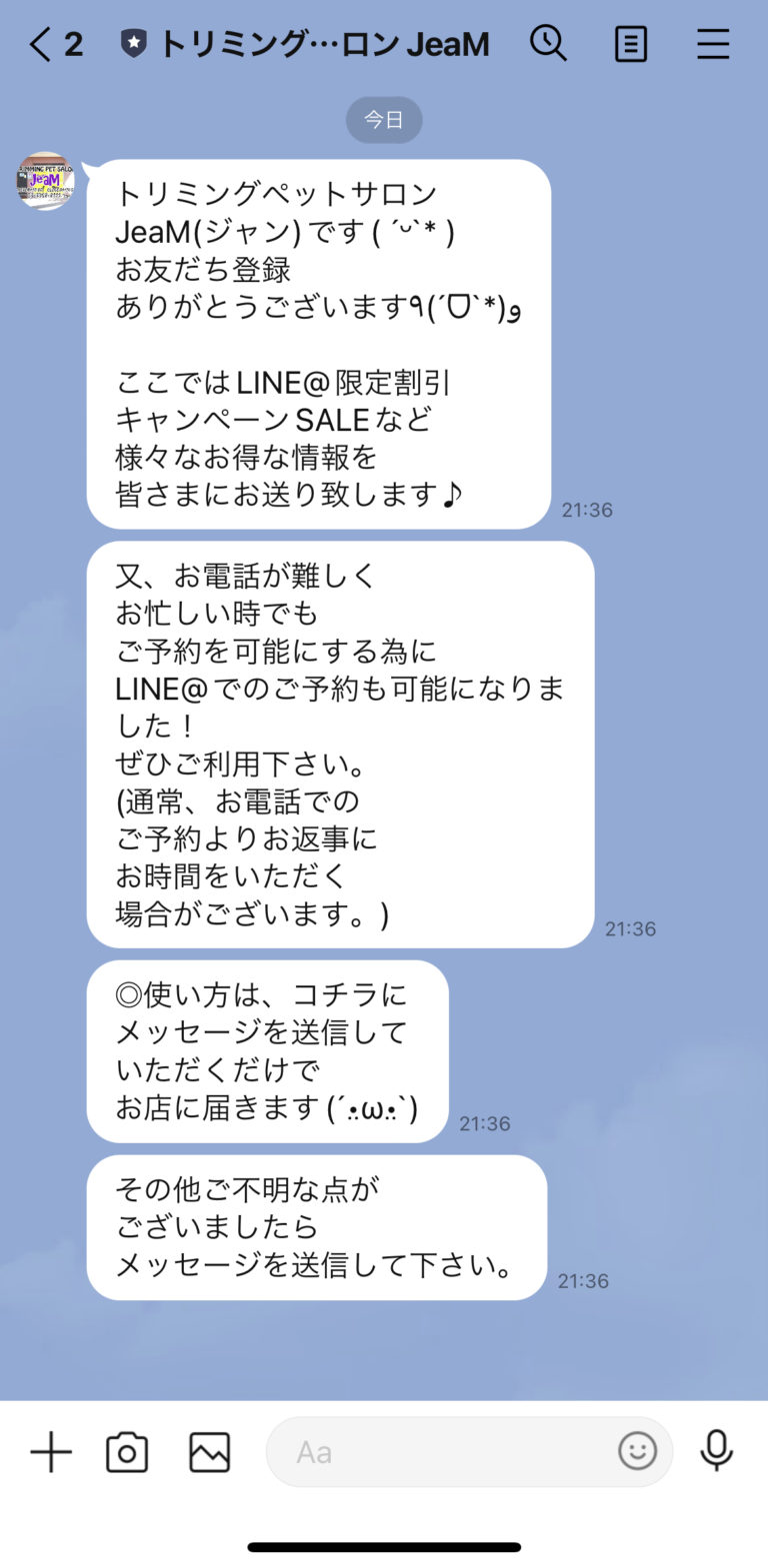Open the camera from the message bar

[x=128, y=1452]
